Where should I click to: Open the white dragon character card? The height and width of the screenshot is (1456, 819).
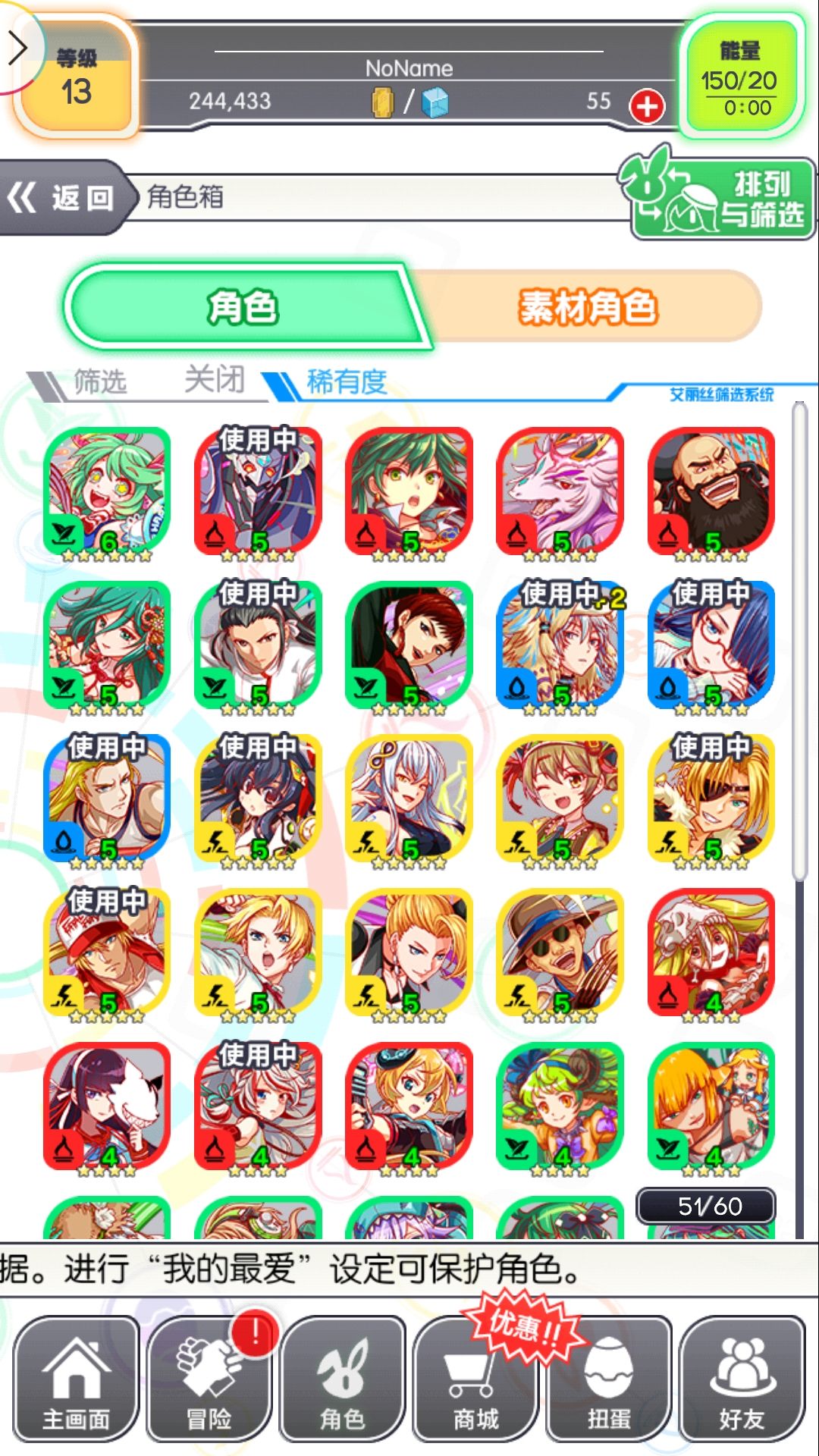(x=560, y=493)
